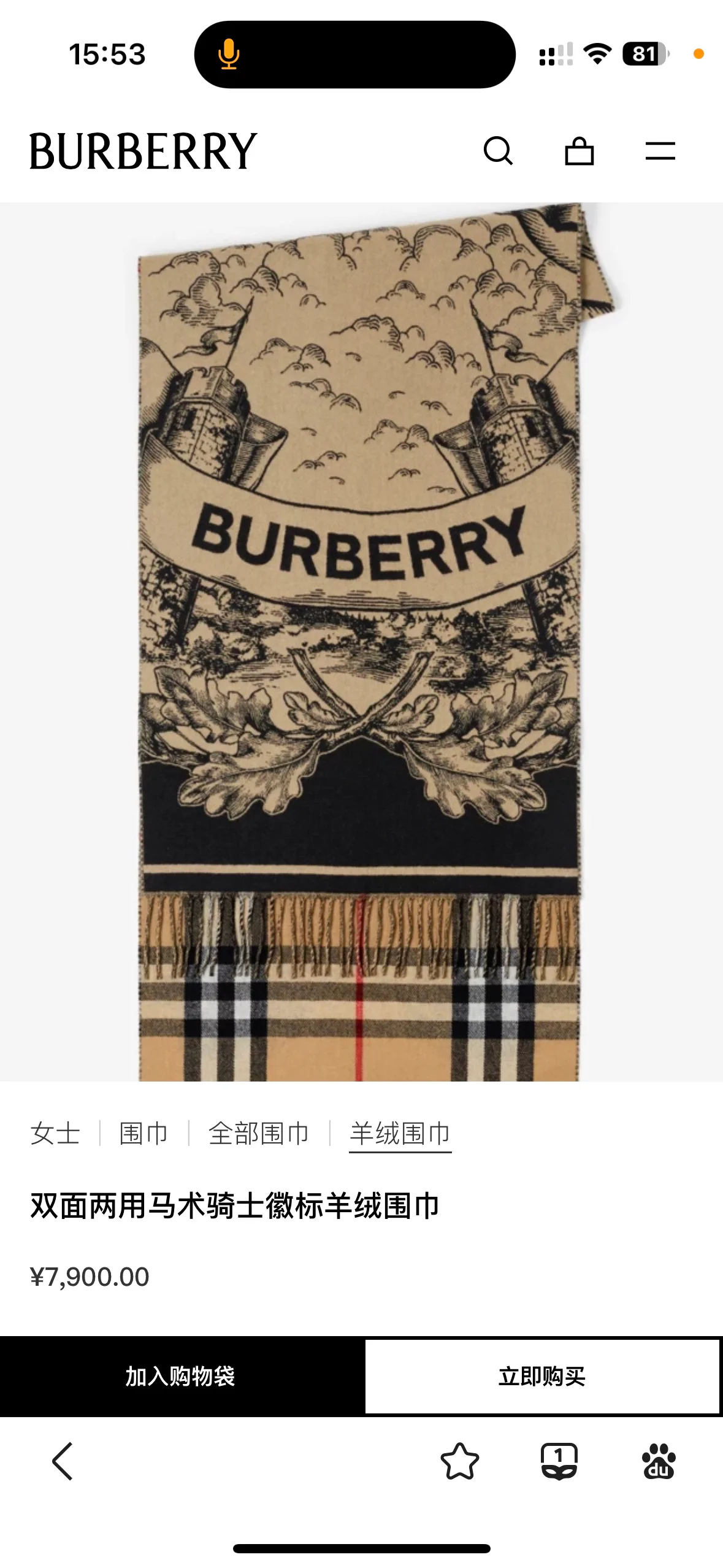Go back with the browser back arrow
This screenshot has width=723, height=1568.
[63, 1461]
